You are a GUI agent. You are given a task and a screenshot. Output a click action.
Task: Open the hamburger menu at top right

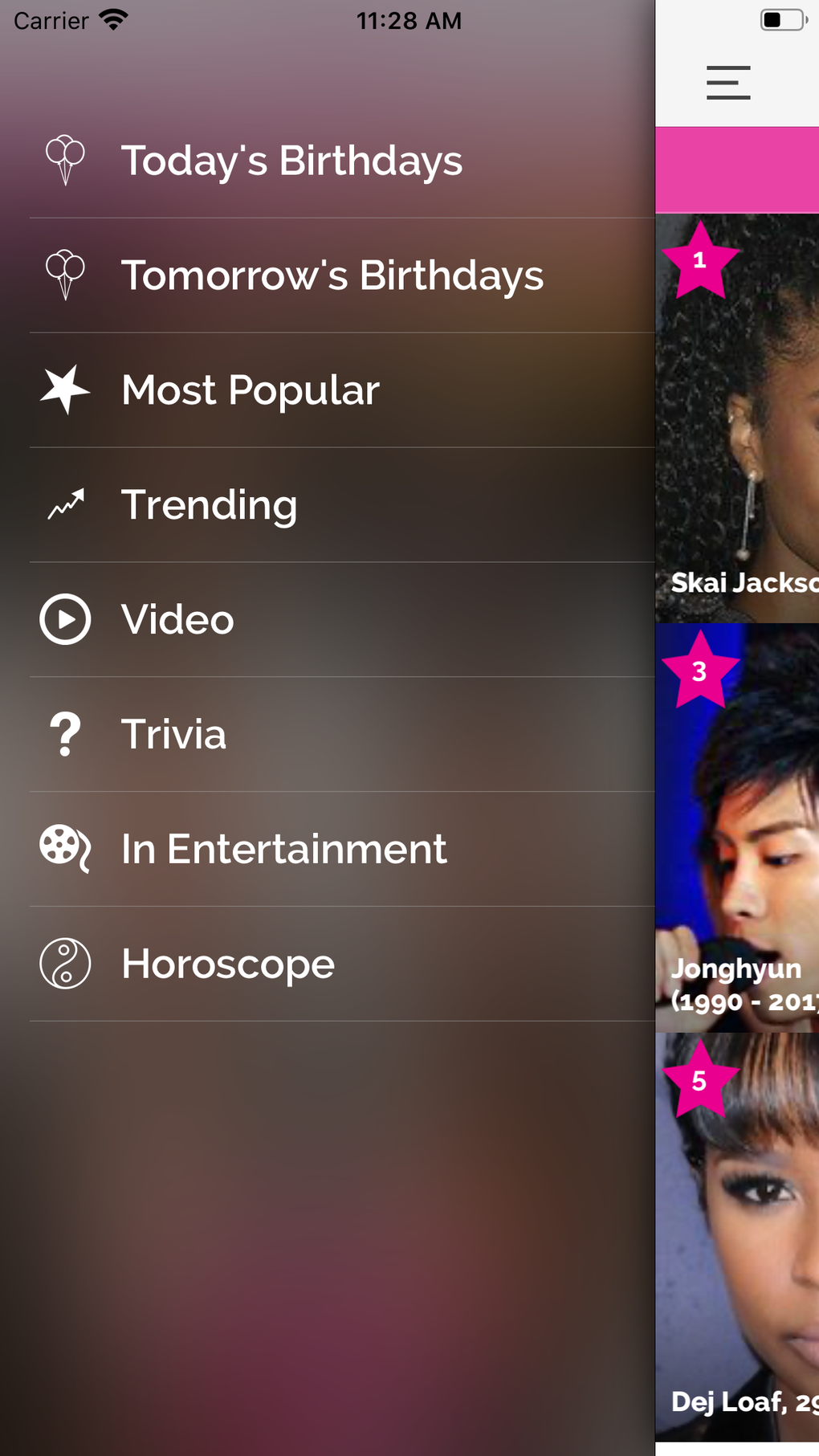pos(727,82)
